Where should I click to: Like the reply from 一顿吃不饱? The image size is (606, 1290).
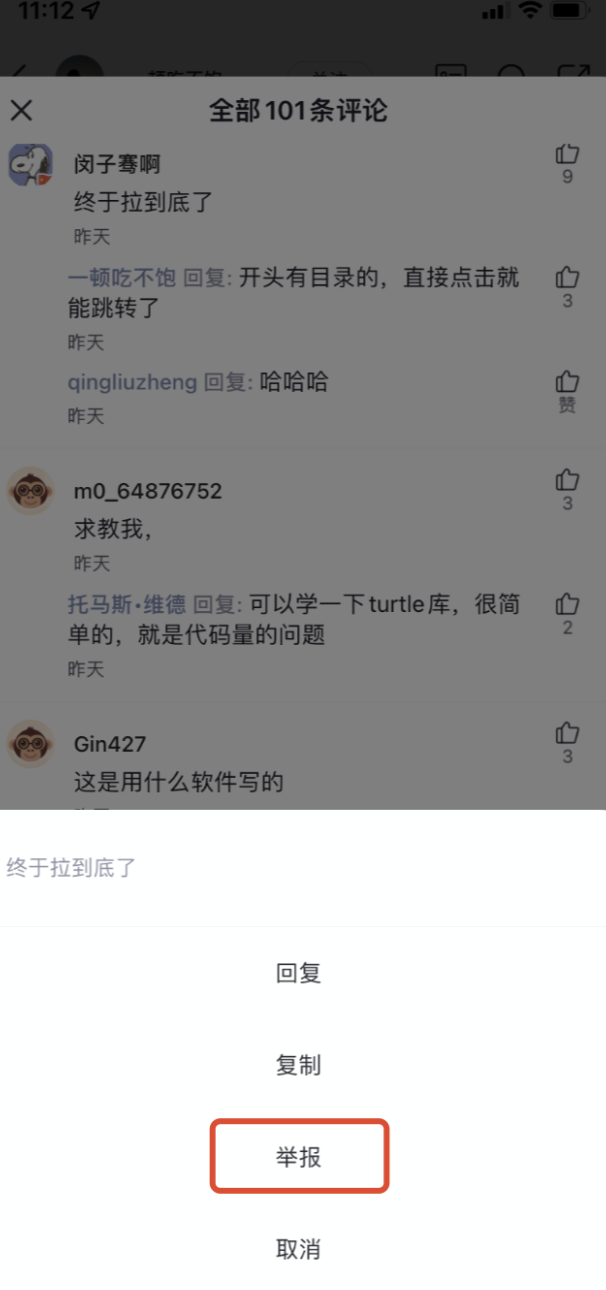click(567, 278)
